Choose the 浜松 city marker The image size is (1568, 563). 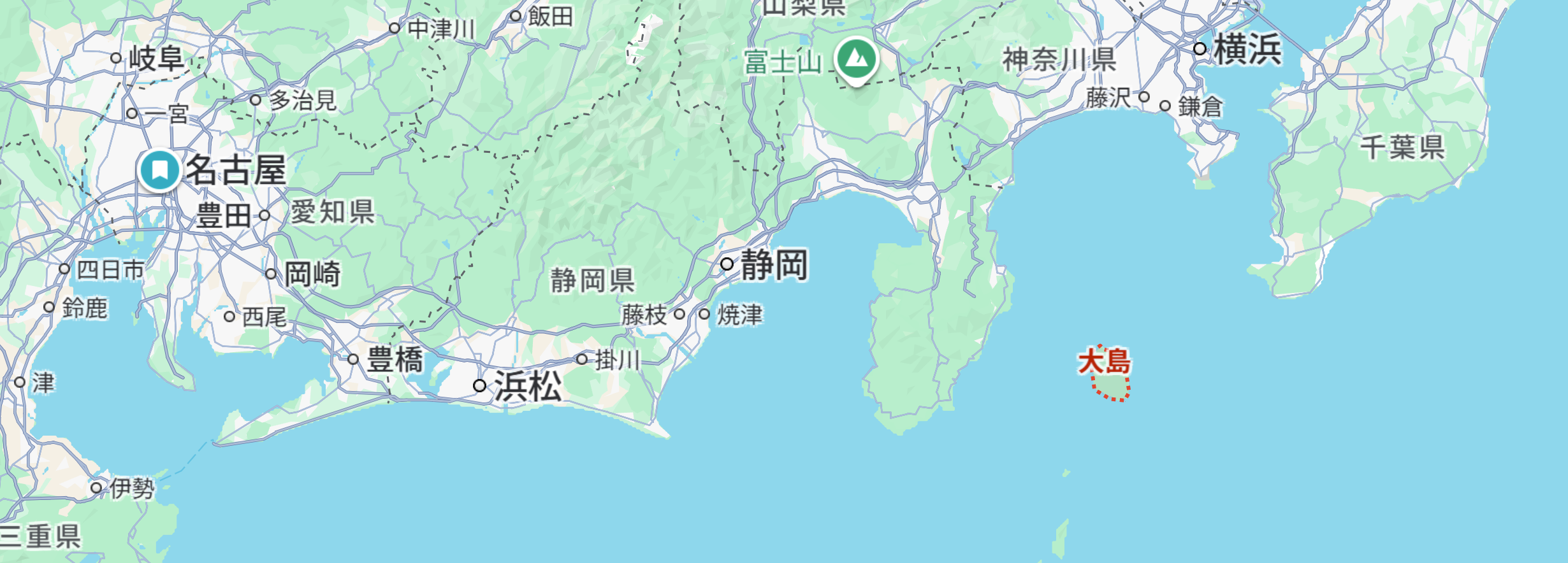coord(480,385)
